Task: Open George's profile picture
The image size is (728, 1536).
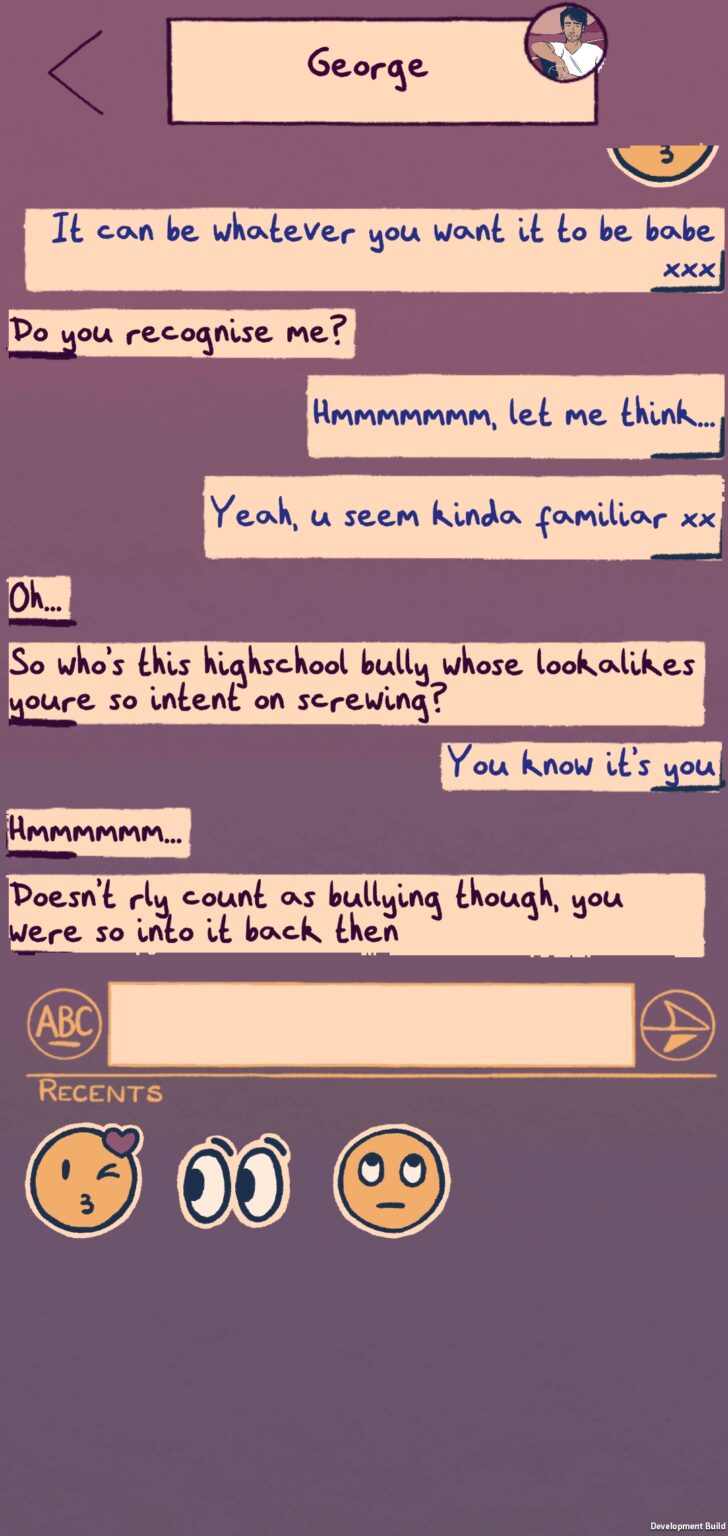Action: coord(566,43)
